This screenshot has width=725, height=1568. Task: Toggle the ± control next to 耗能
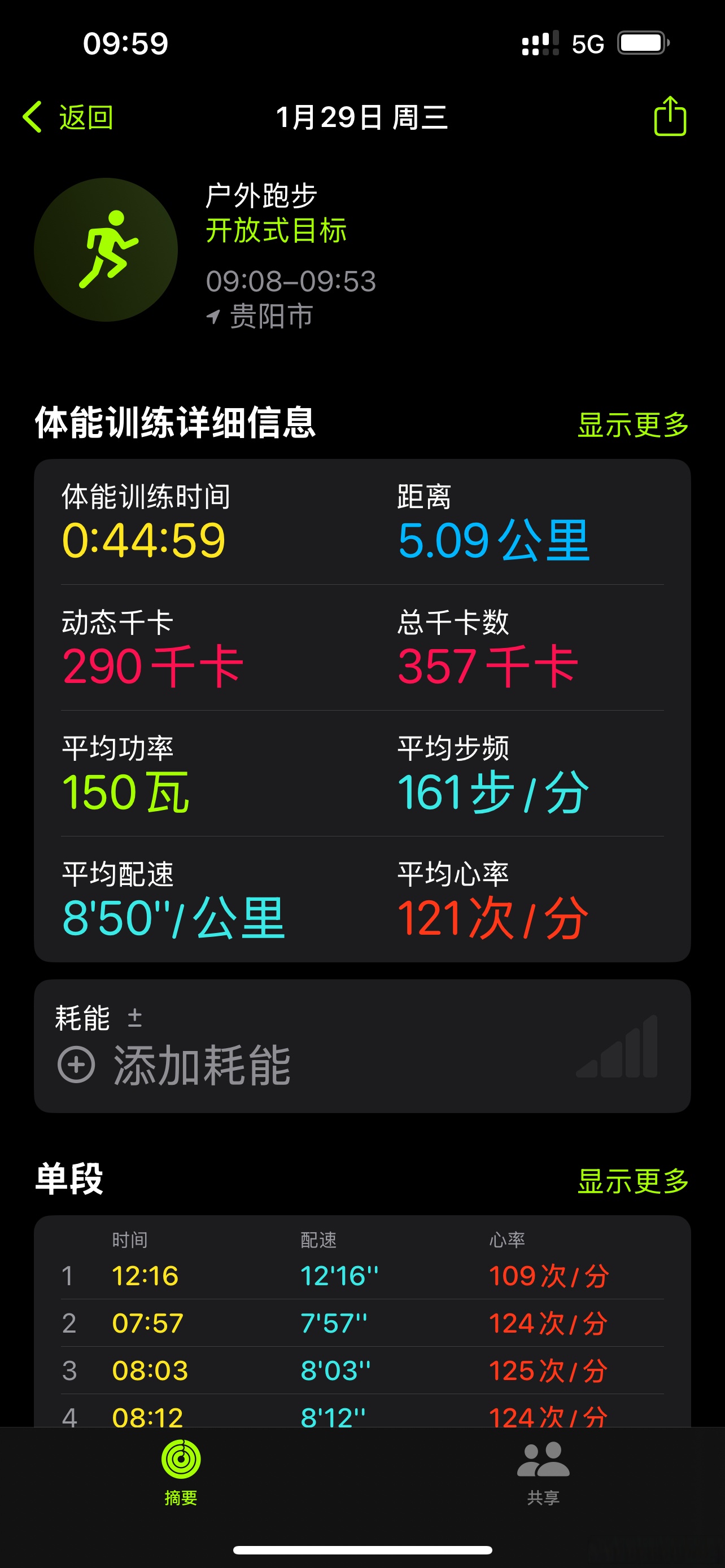tap(135, 1018)
